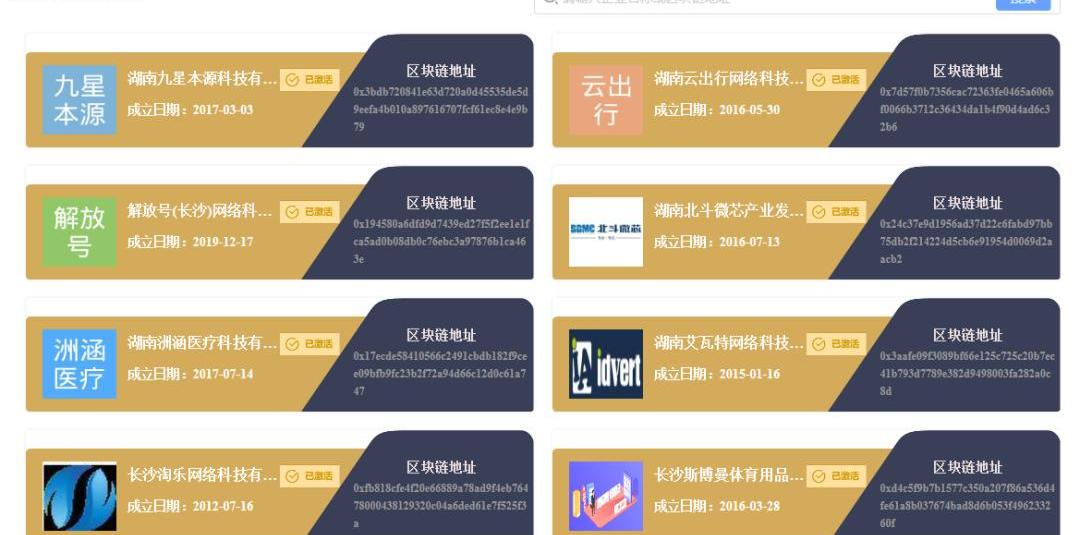Tap the blue search button

point(1023,3)
